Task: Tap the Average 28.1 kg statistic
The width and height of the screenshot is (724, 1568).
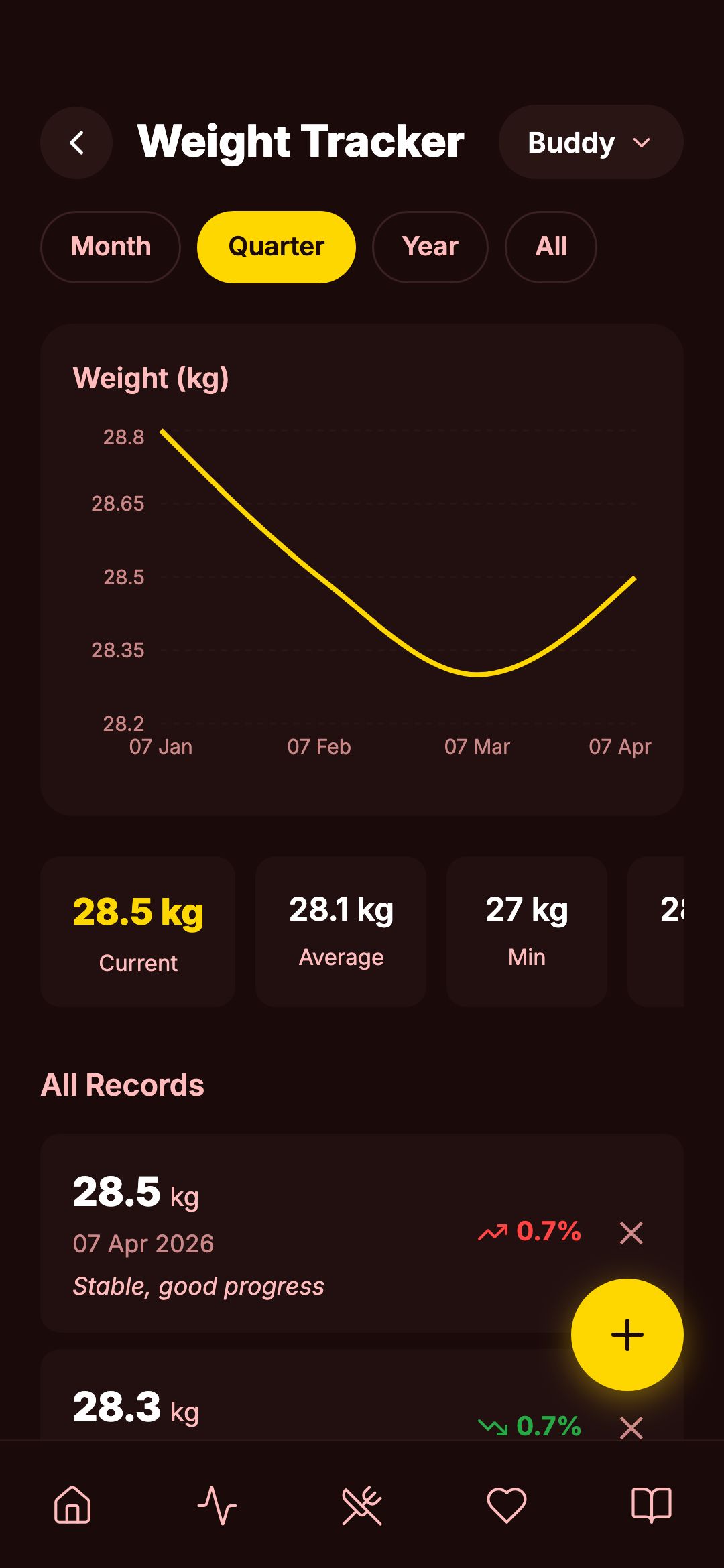Action: tap(341, 931)
